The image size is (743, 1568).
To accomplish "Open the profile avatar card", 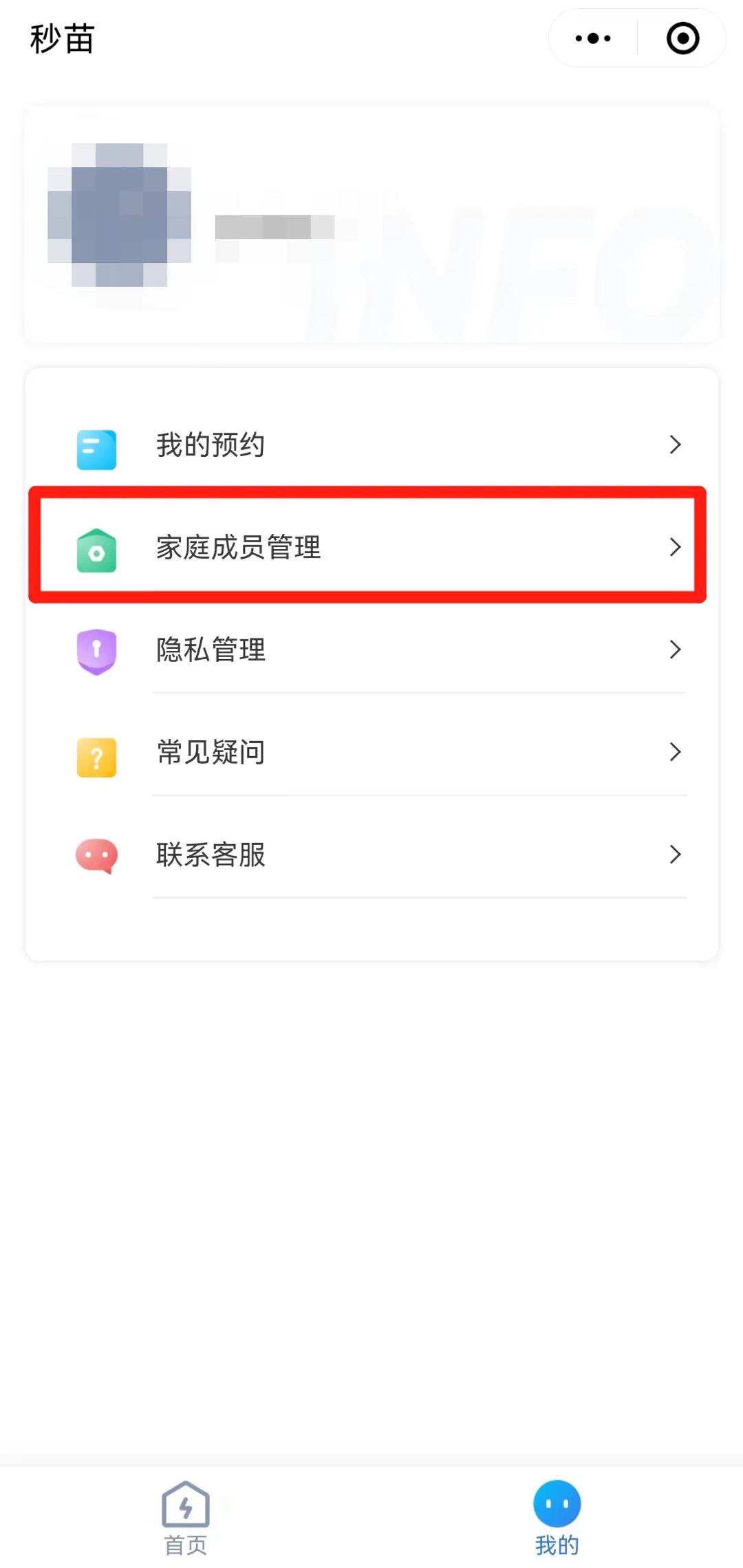I will pos(119,215).
